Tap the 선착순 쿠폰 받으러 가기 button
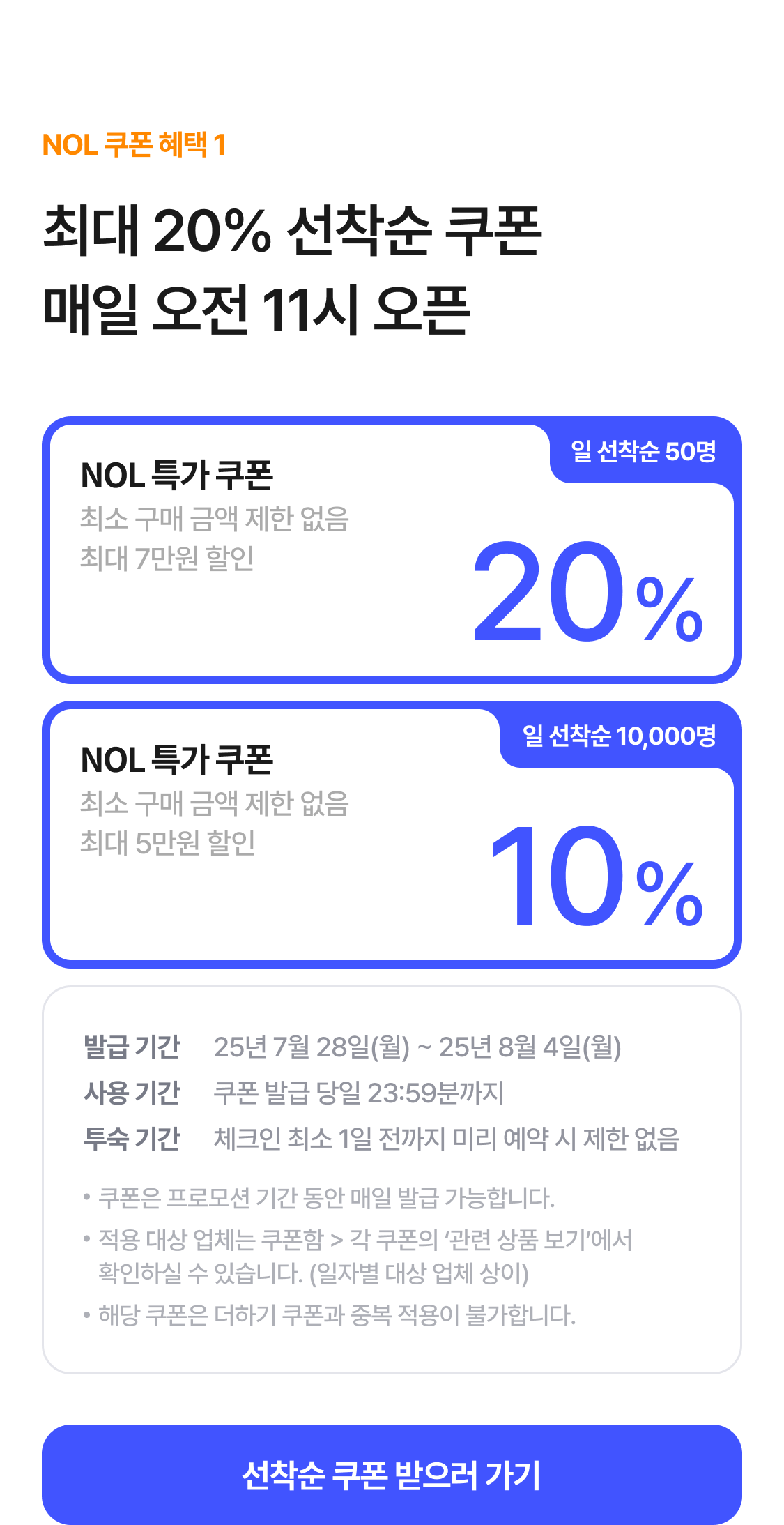Image resolution: width=784 pixels, height=1525 pixels. (x=392, y=1474)
